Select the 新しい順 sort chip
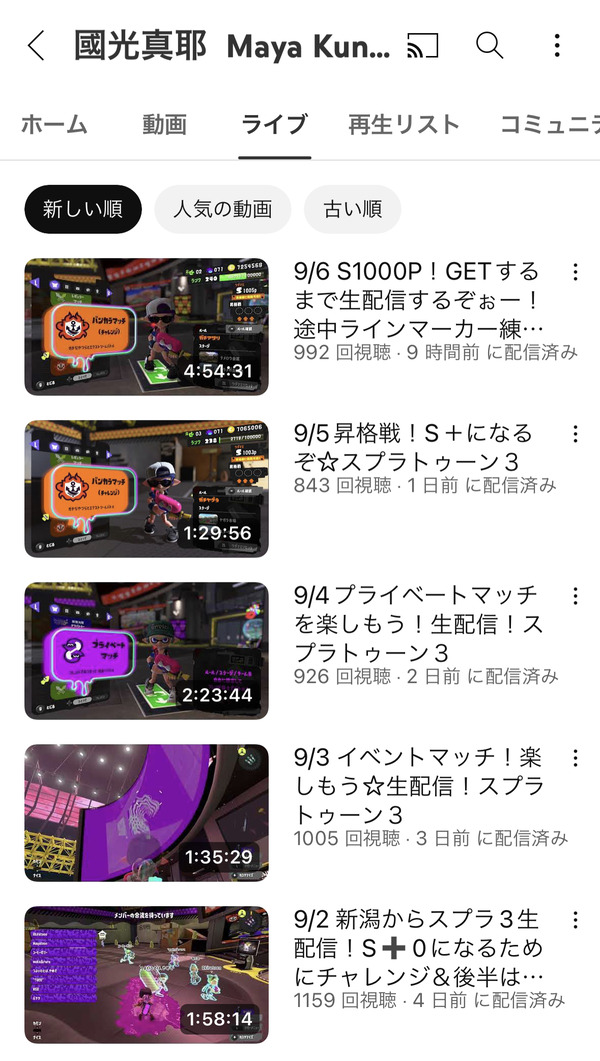Screen dimensions: 600x1061 83,209
